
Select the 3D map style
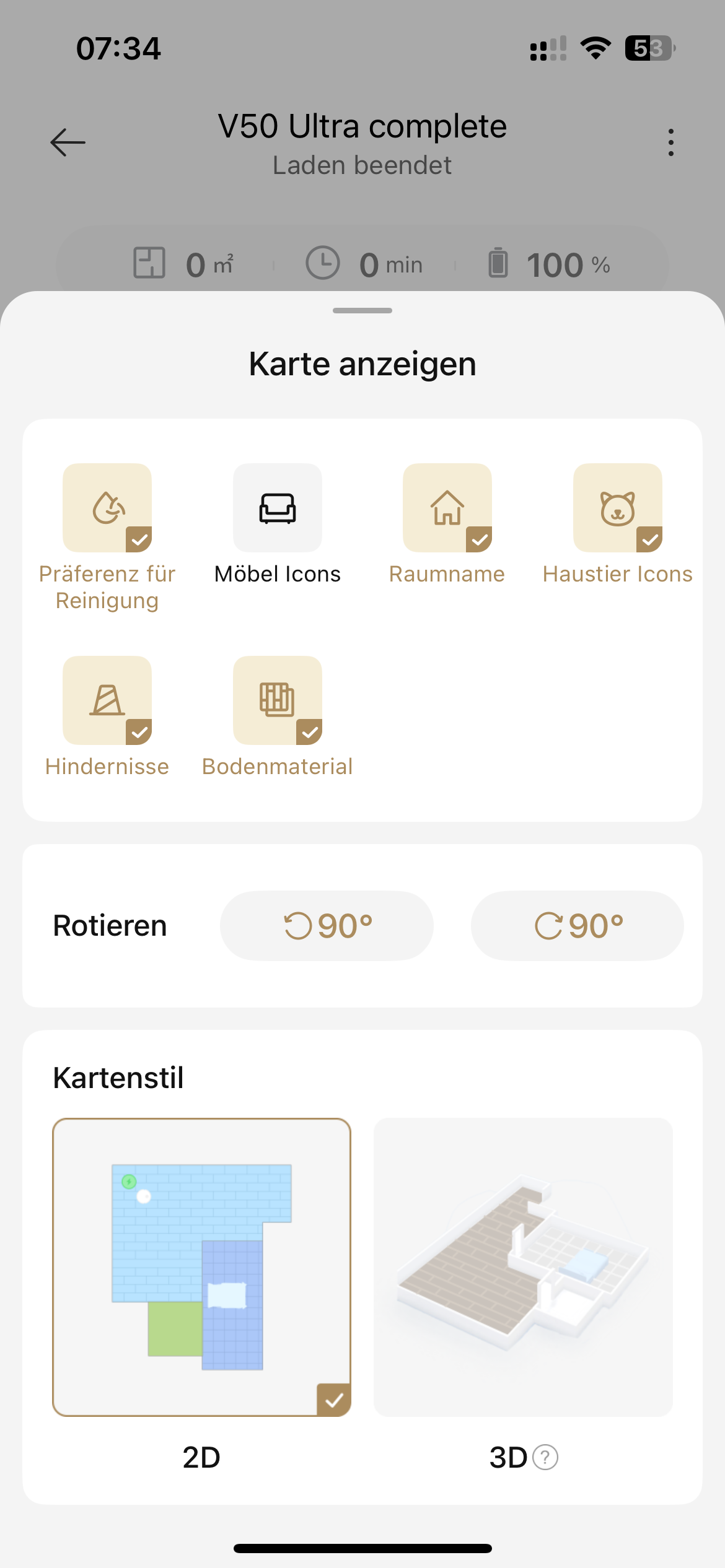click(524, 1267)
